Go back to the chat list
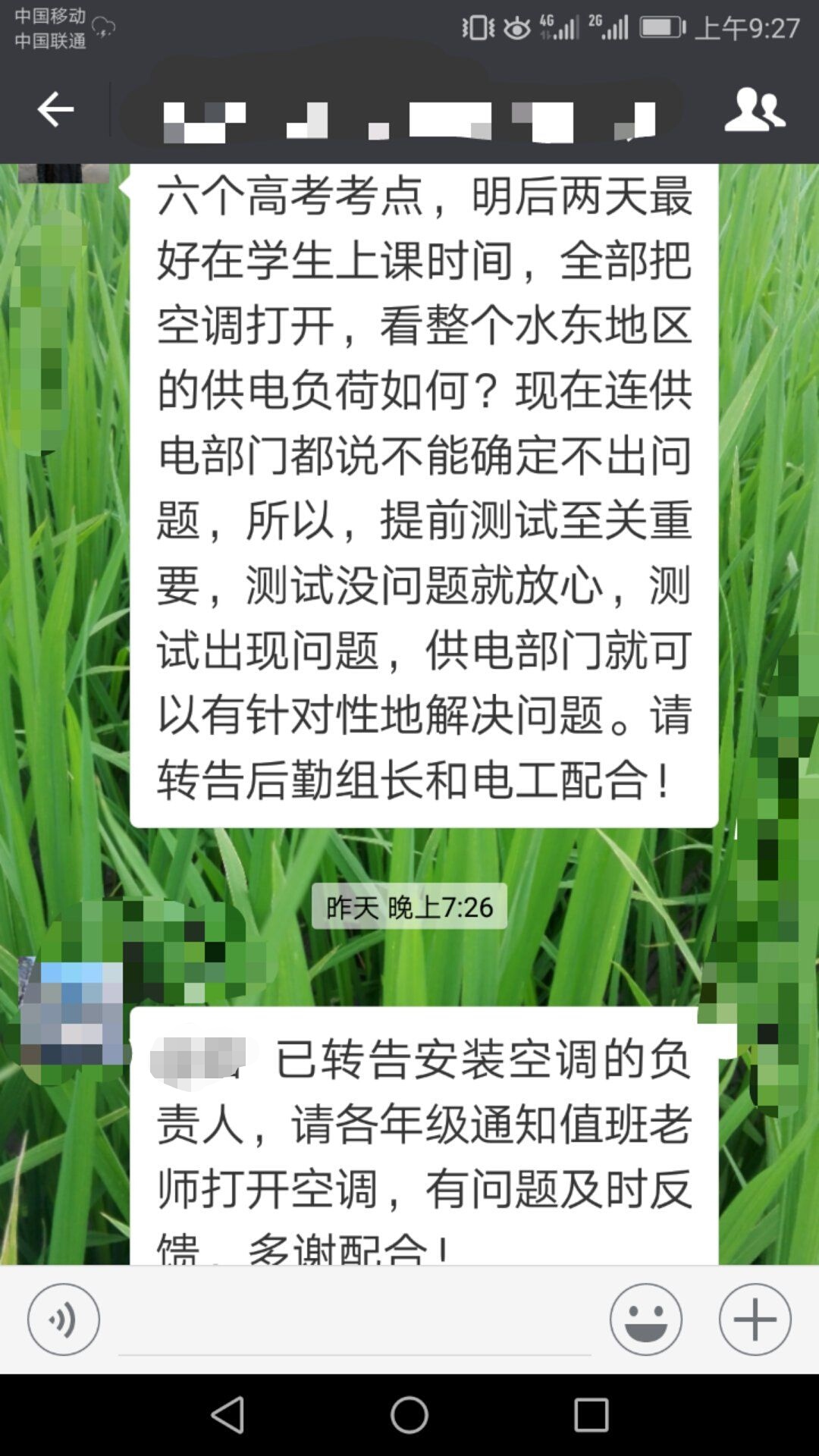This screenshot has width=819, height=1456. coord(55,111)
